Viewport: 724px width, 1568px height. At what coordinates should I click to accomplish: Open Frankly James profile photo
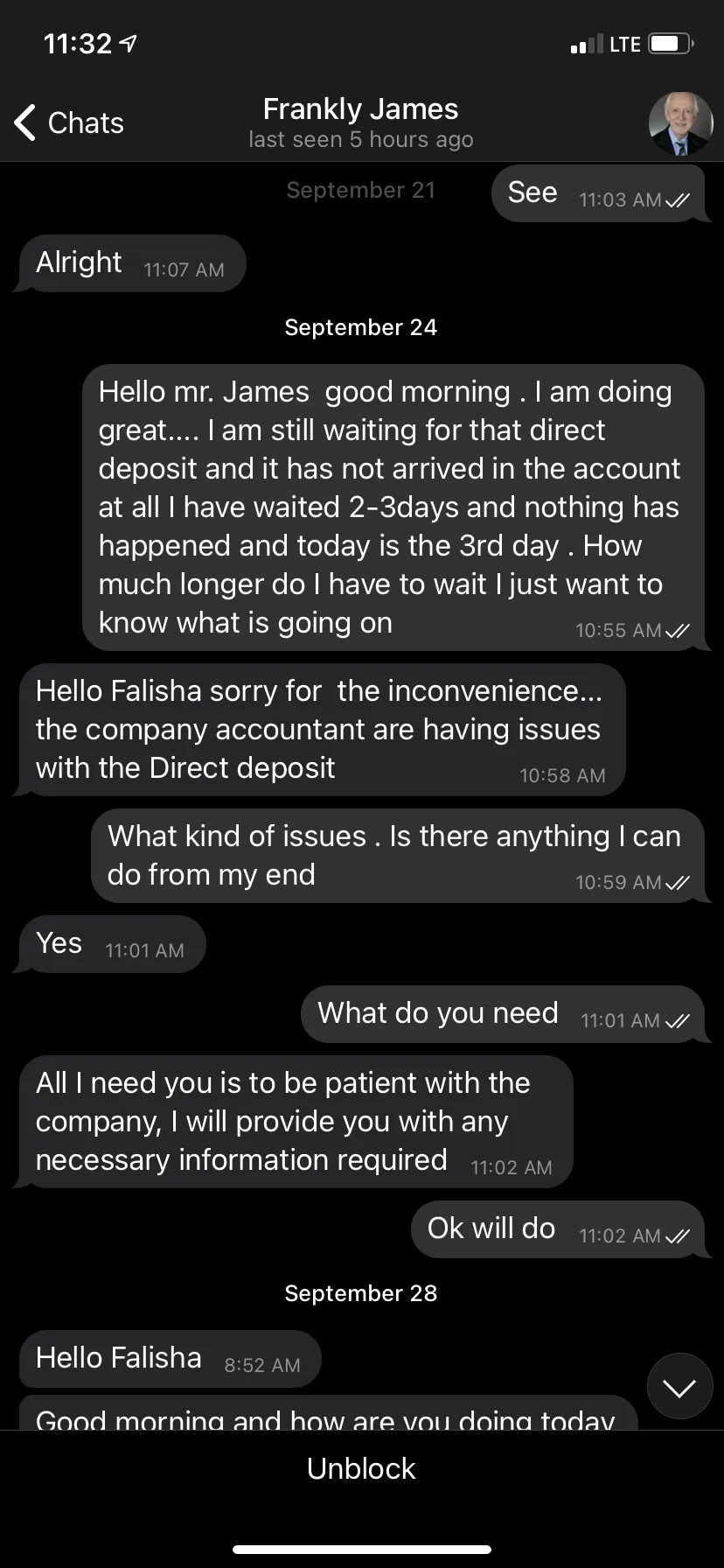(x=680, y=123)
